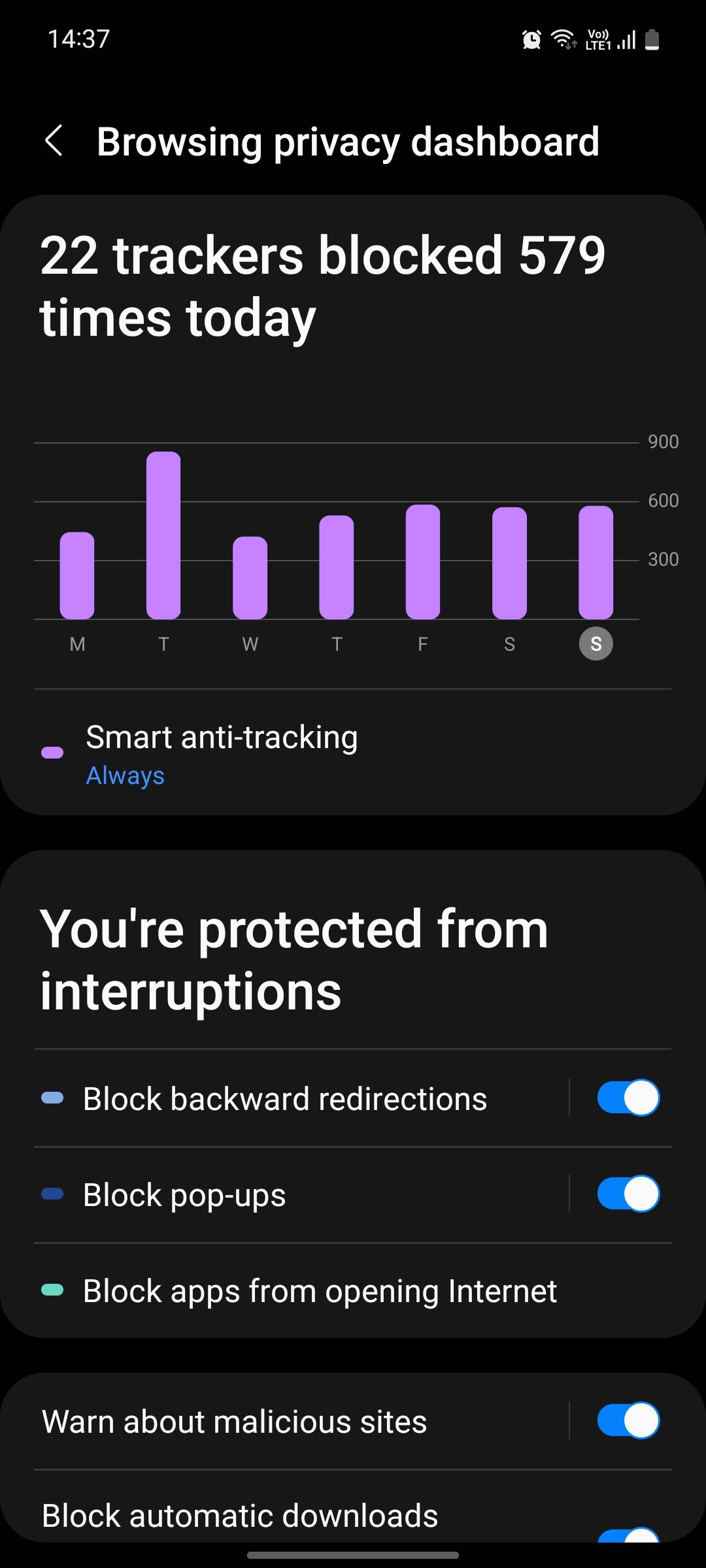Viewport: 706px width, 1568px height.
Task: Tap the Smart anti-tracking color swatch
Action: click(x=52, y=751)
